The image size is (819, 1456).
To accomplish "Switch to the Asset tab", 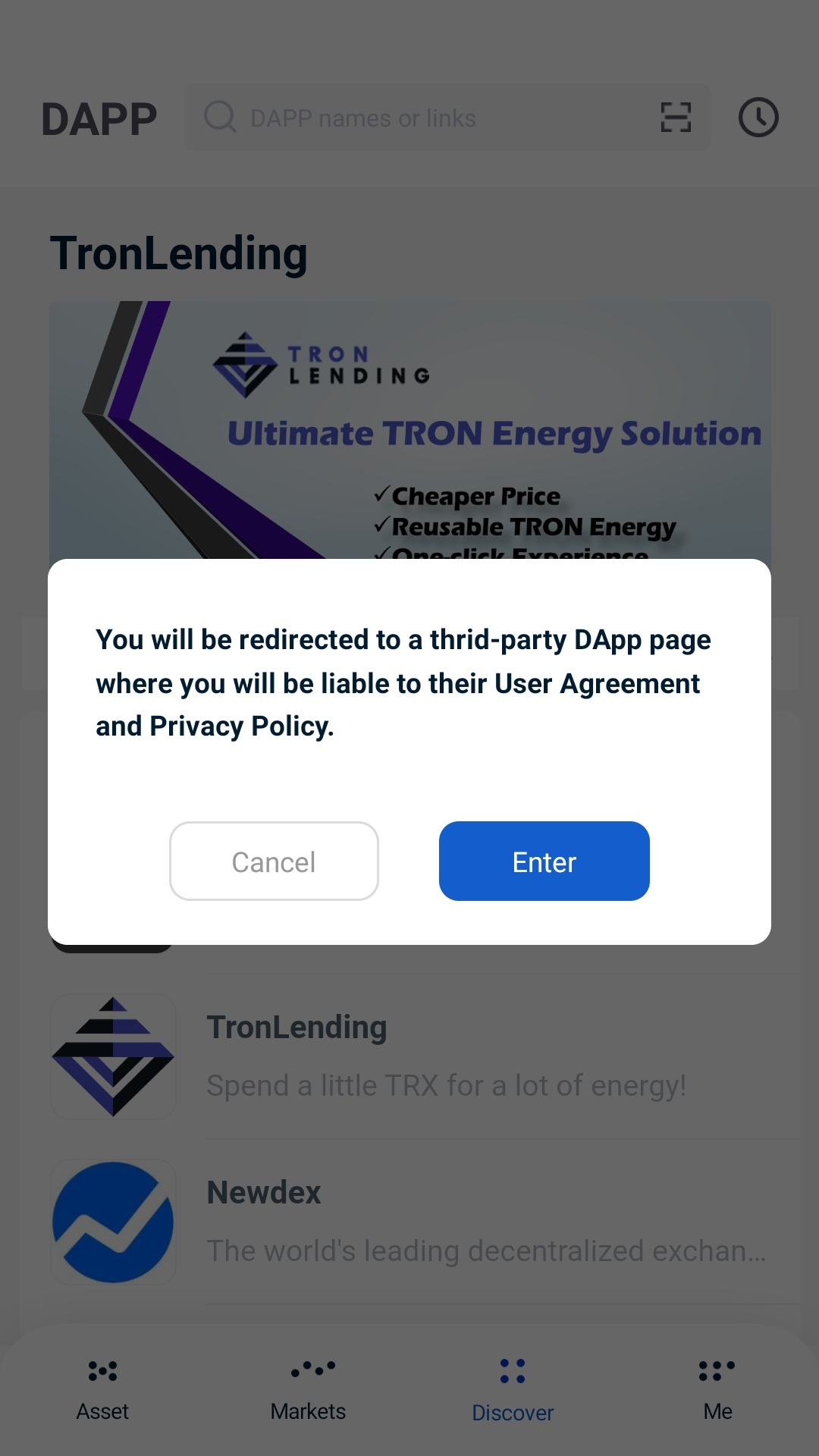I will 102,1390.
